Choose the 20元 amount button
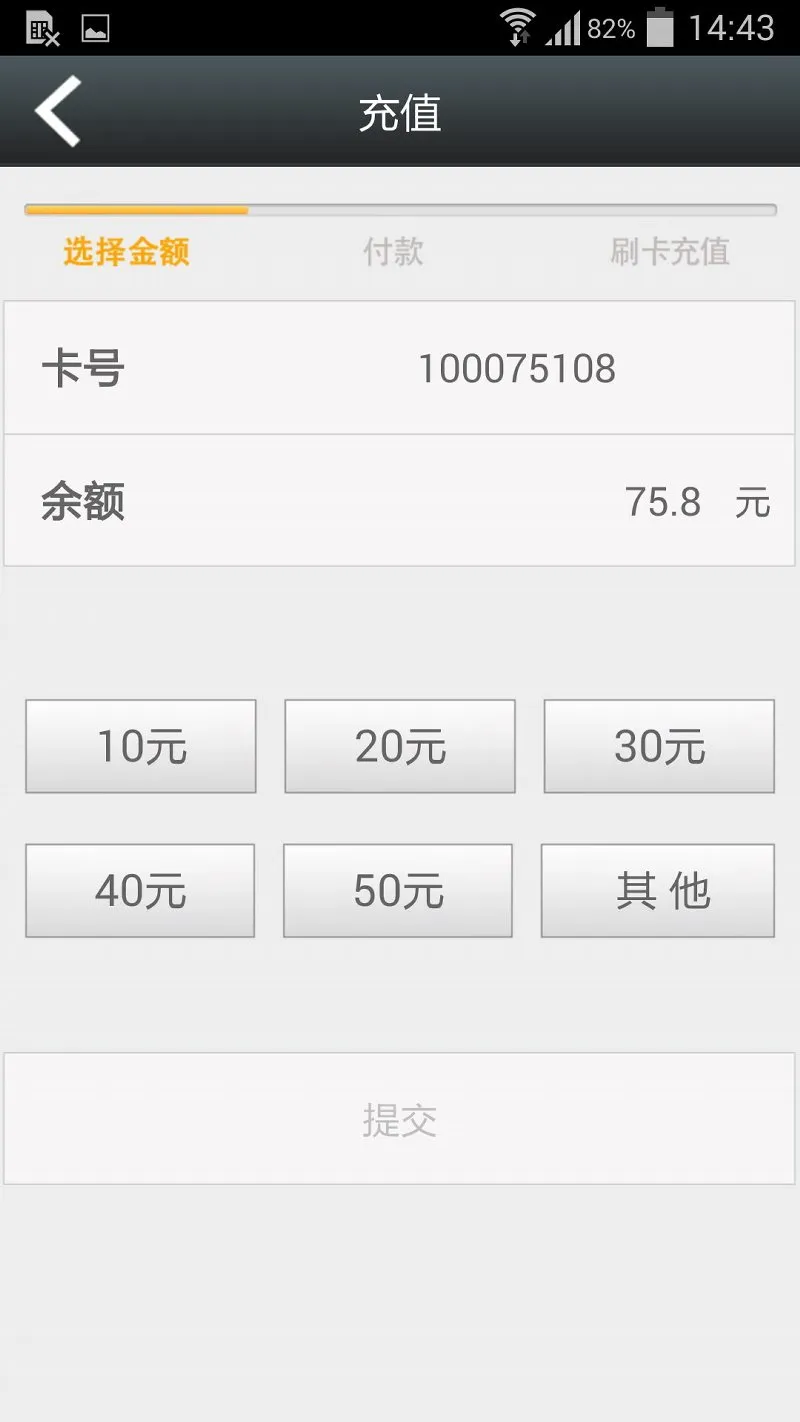Screen dimensions: 800x1422 [x=400, y=746]
